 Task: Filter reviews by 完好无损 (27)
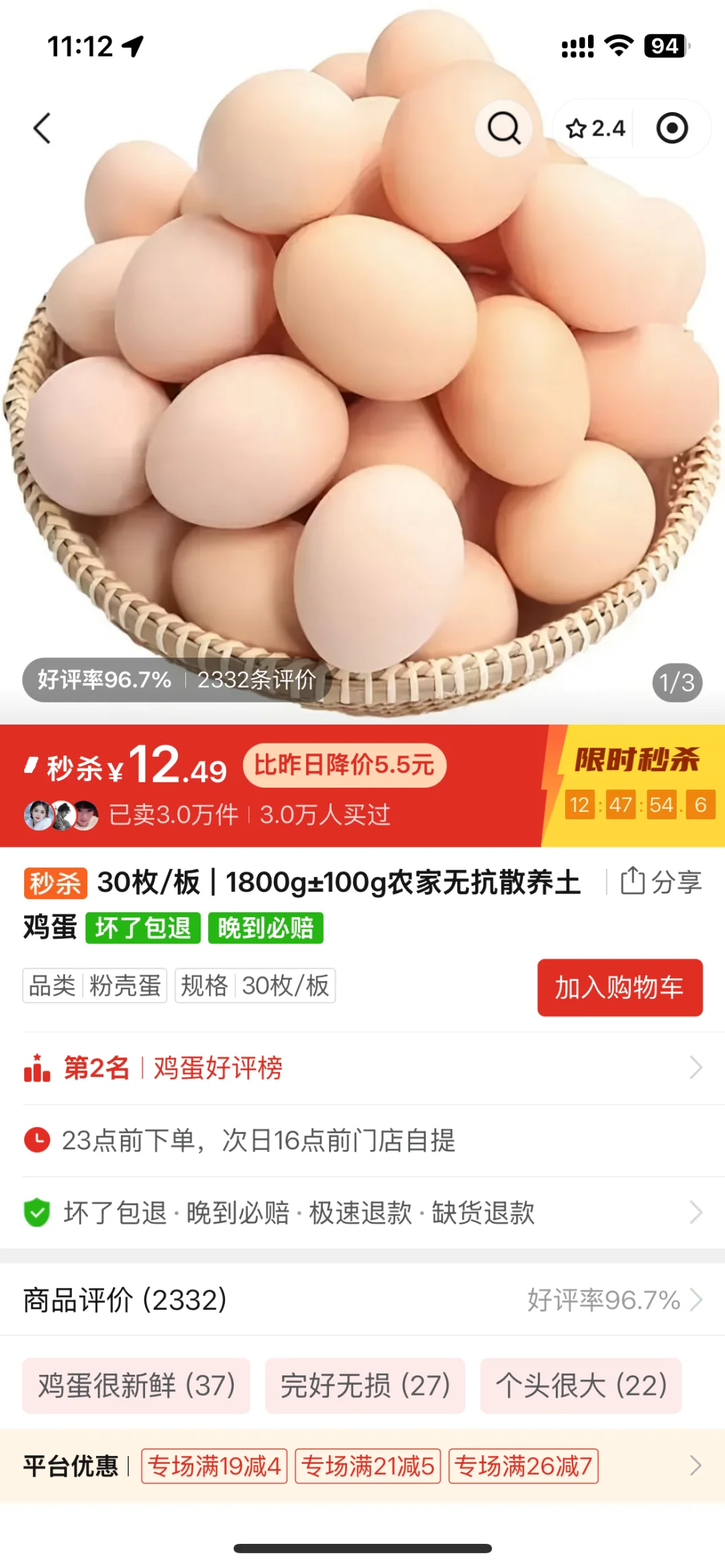tap(365, 1386)
